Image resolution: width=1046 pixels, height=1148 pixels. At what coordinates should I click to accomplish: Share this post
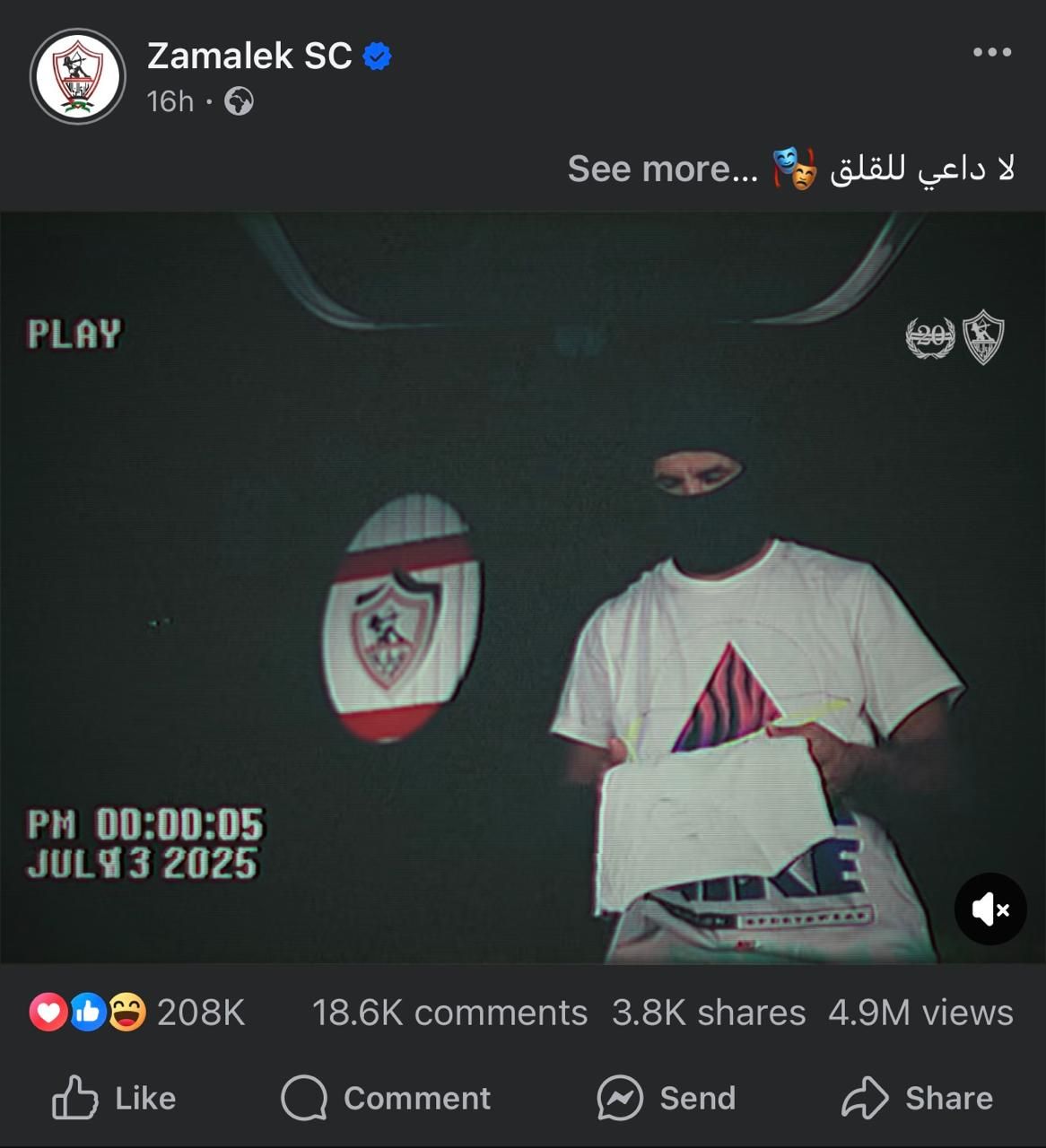click(917, 1098)
